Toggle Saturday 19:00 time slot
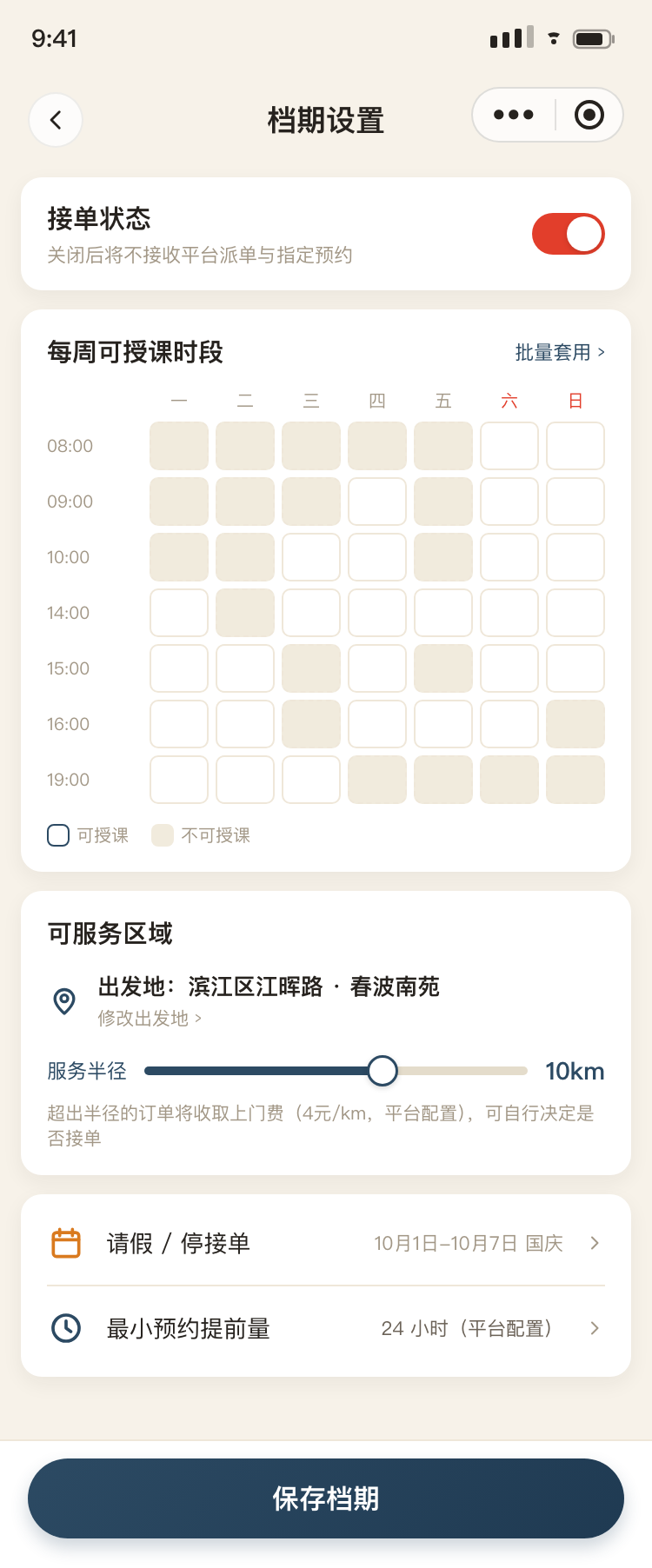 509,780
